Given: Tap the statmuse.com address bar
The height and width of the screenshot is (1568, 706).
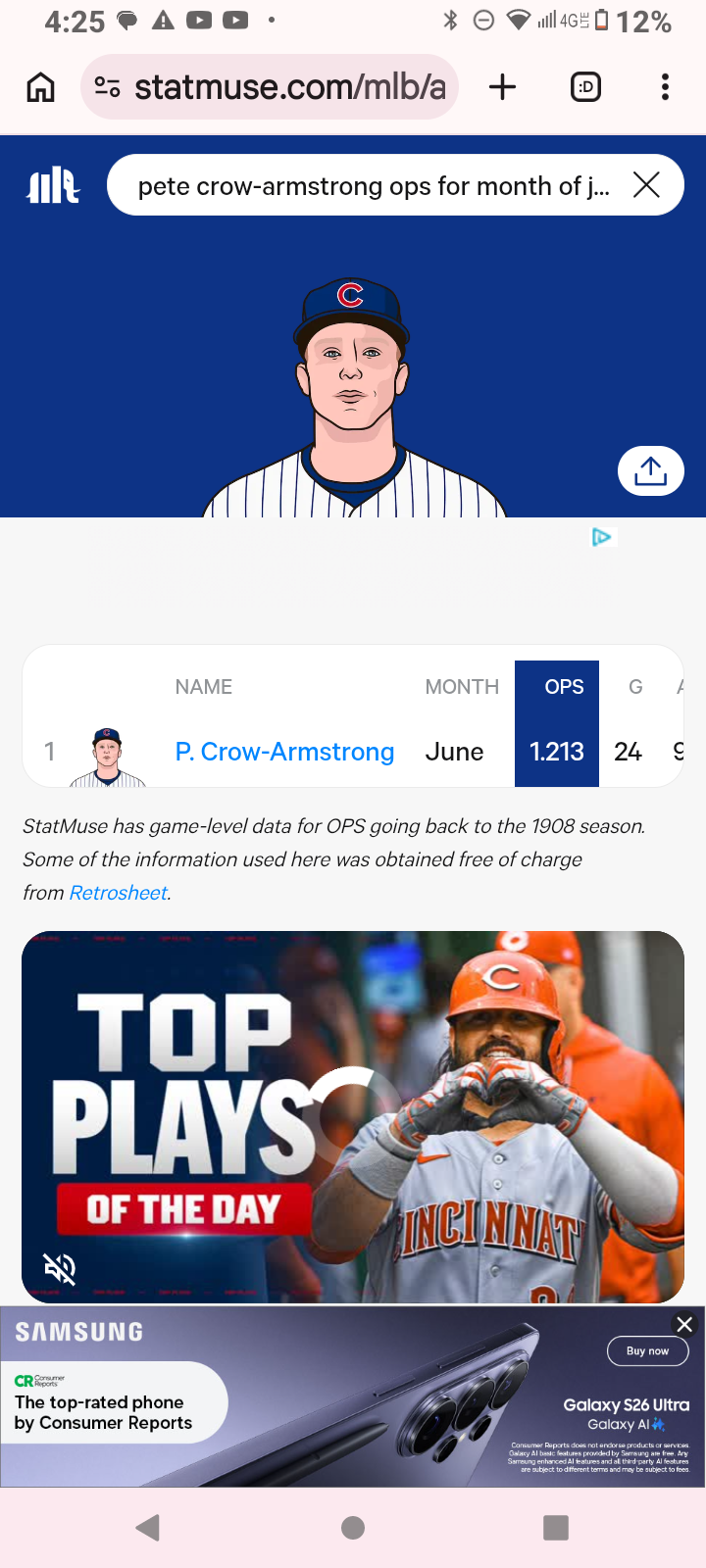Looking at the screenshot, I should tap(270, 87).
